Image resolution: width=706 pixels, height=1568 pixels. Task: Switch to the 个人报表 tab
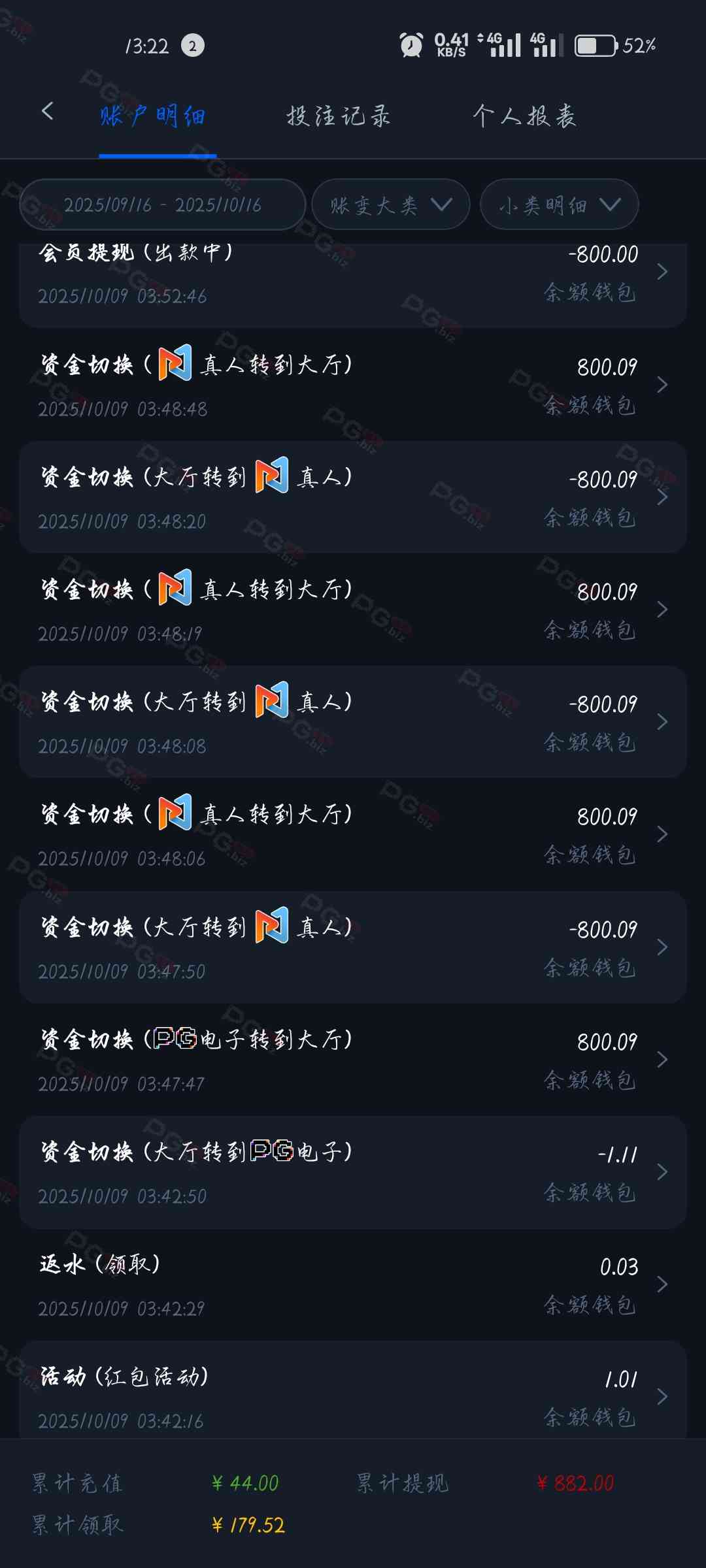[x=524, y=116]
